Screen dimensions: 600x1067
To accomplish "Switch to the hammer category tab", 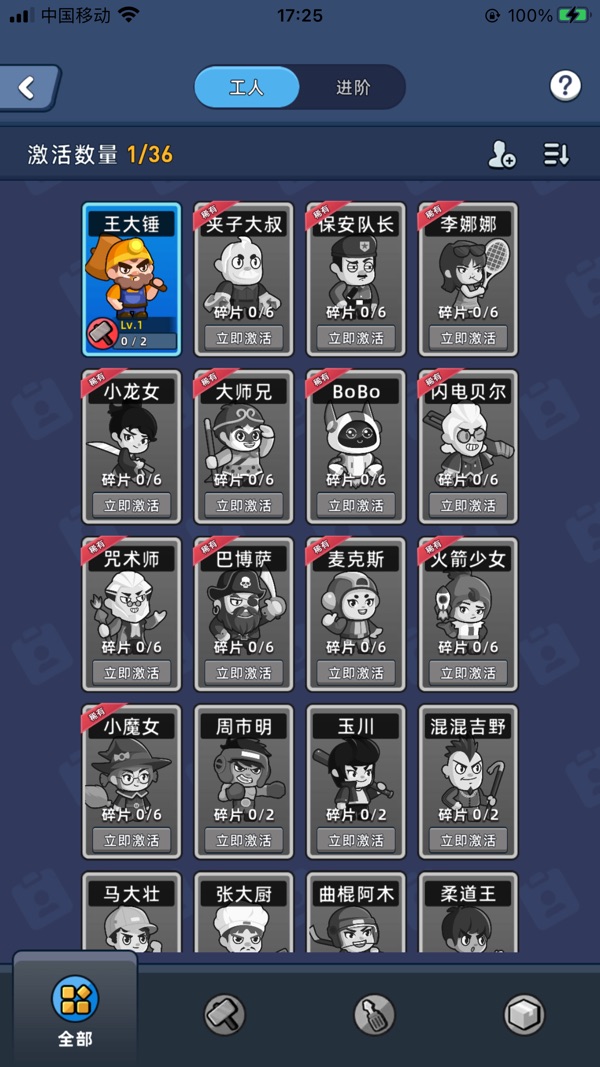I will click(225, 1014).
